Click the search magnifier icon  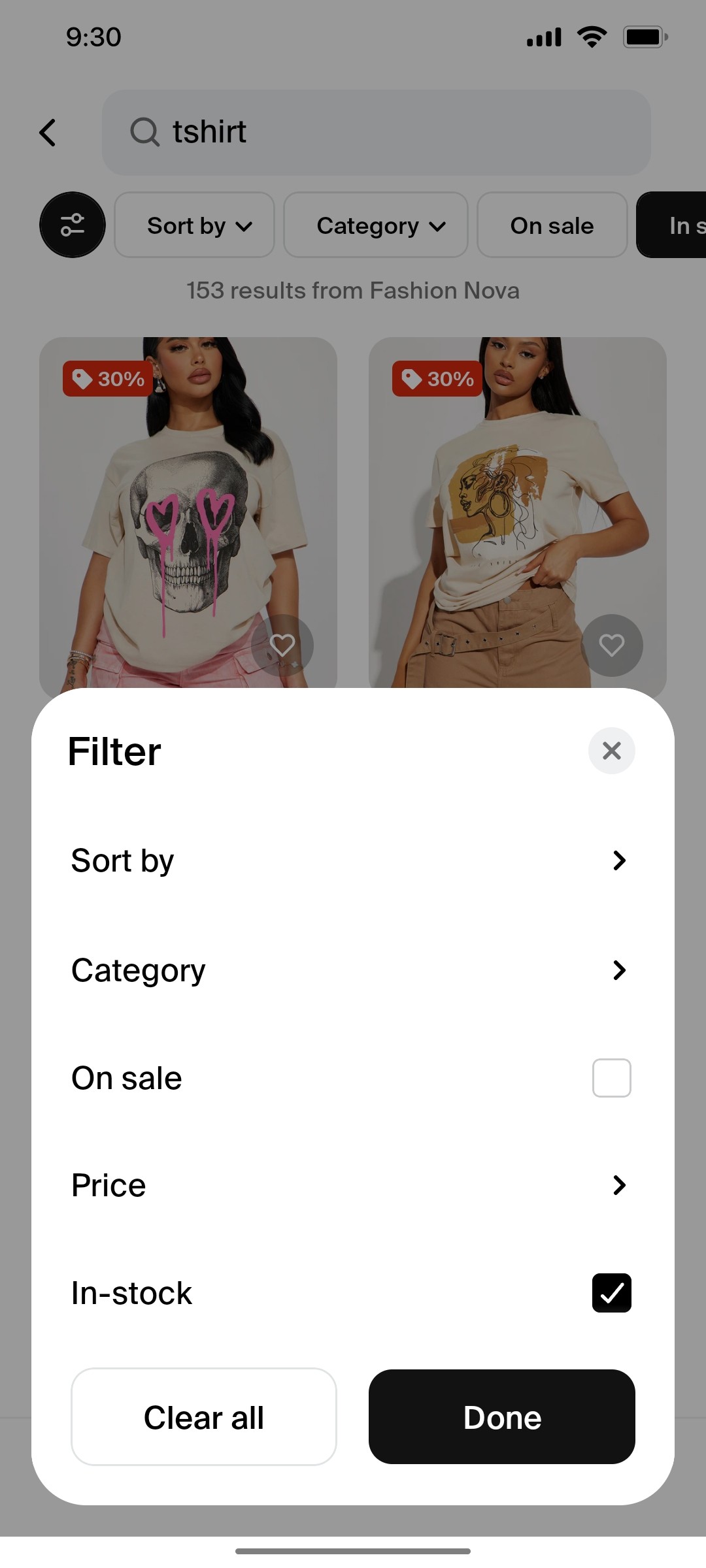145,131
